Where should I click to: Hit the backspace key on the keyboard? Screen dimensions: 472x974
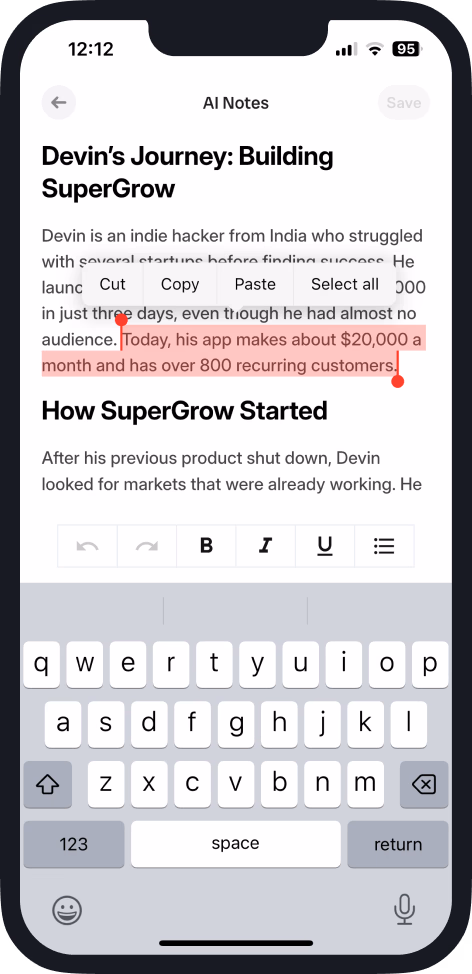pyautogui.click(x=424, y=785)
